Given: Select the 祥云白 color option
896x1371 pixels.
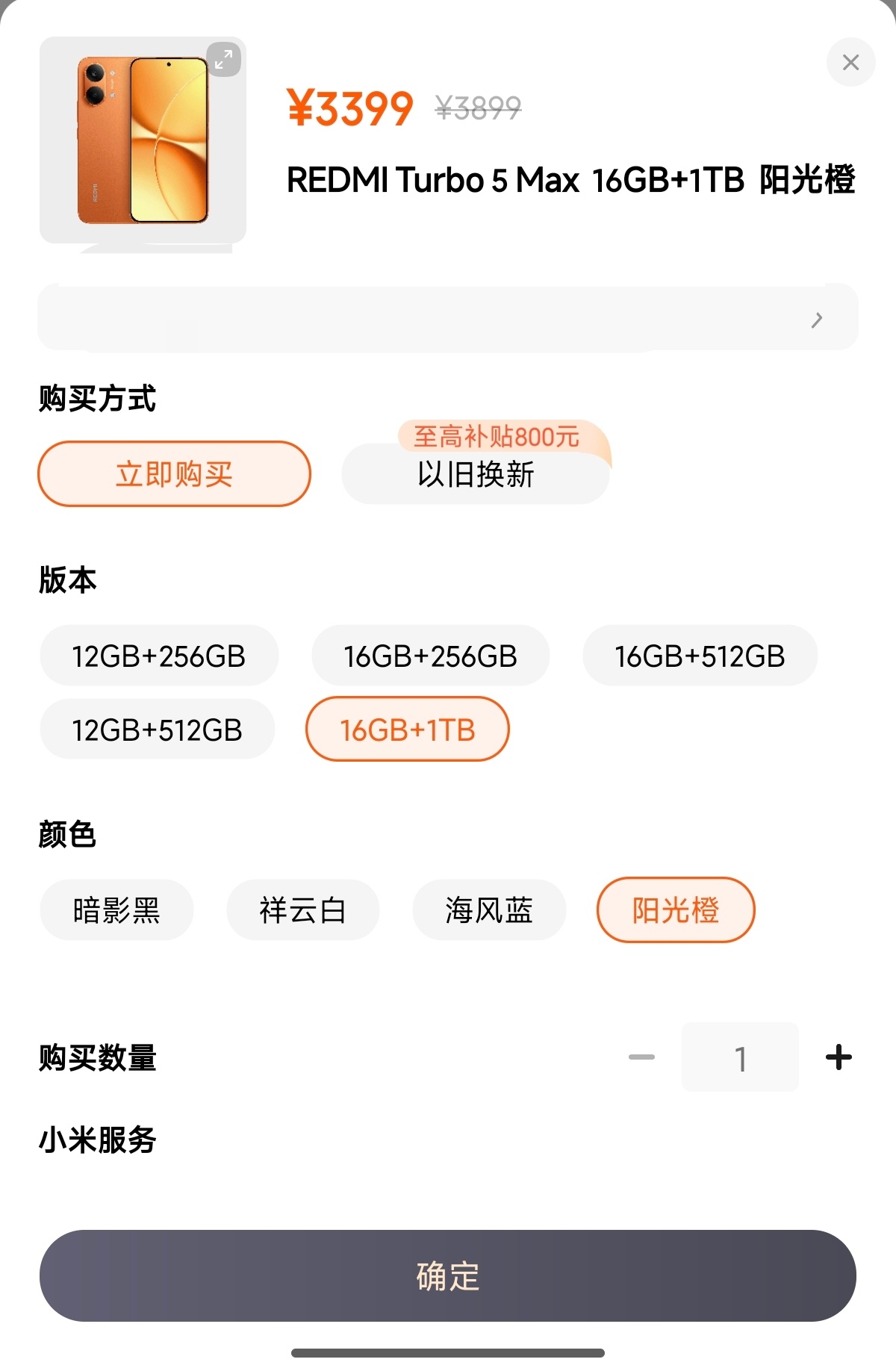Looking at the screenshot, I should point(302,910).
